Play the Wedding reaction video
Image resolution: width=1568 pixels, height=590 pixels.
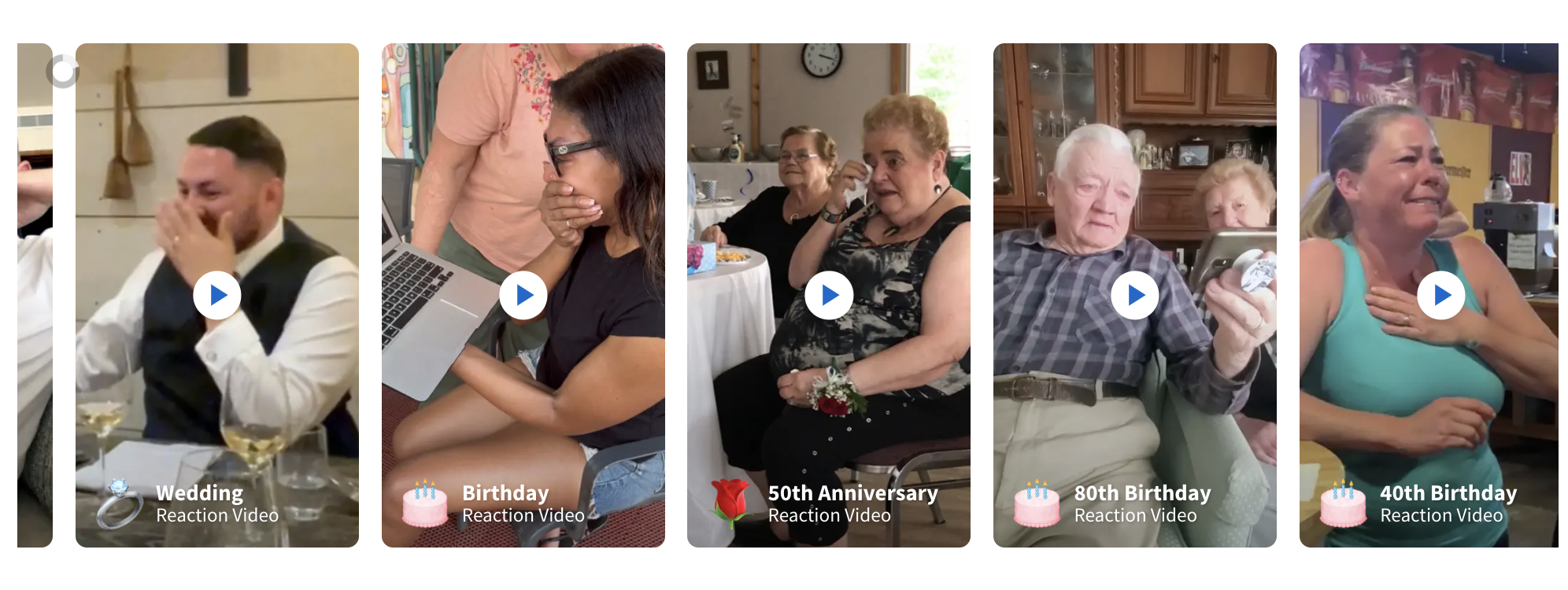point(217,295)
